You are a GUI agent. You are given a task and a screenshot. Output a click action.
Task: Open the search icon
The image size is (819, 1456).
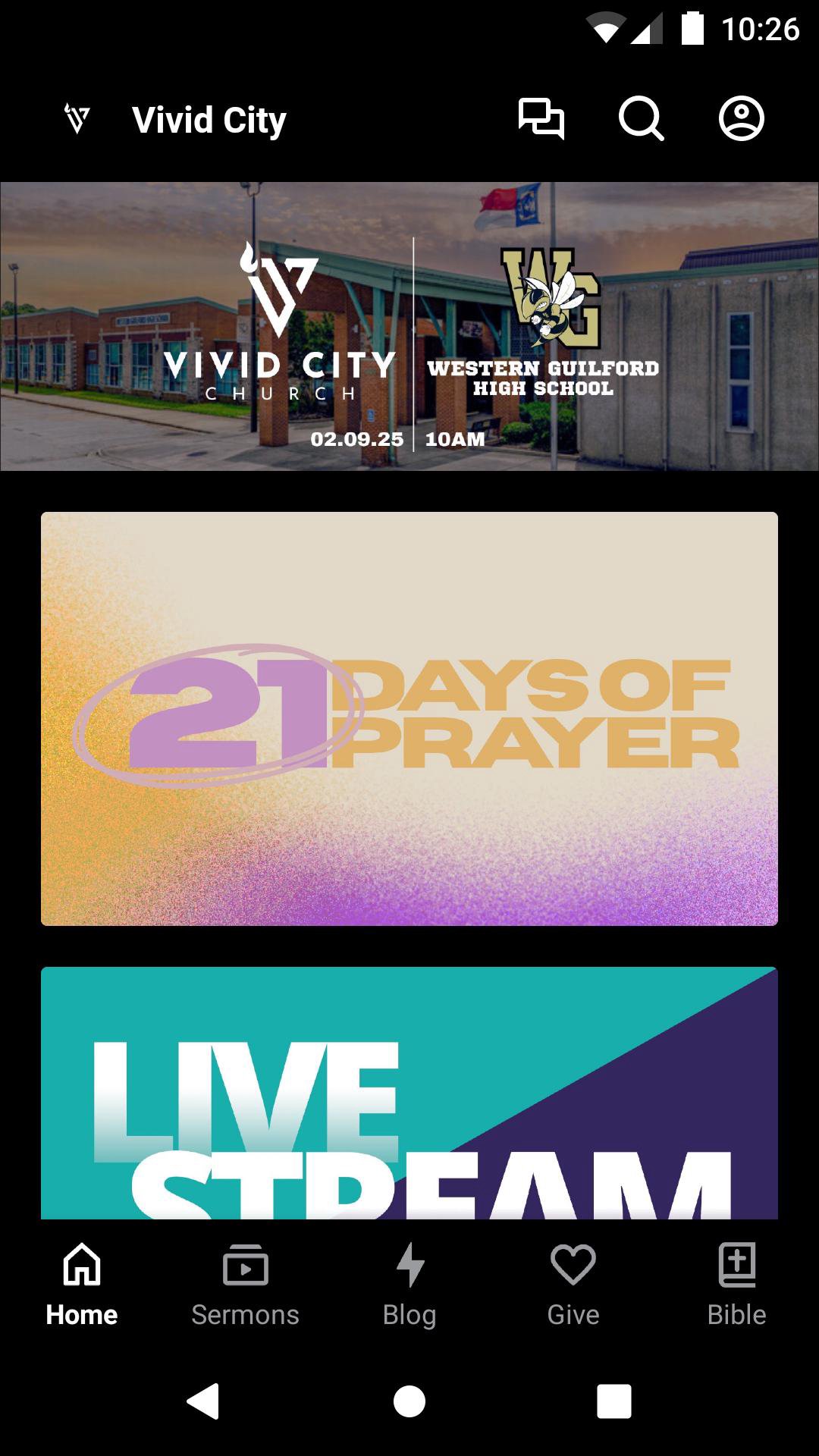pyautogui.click(x=641, y=119)
